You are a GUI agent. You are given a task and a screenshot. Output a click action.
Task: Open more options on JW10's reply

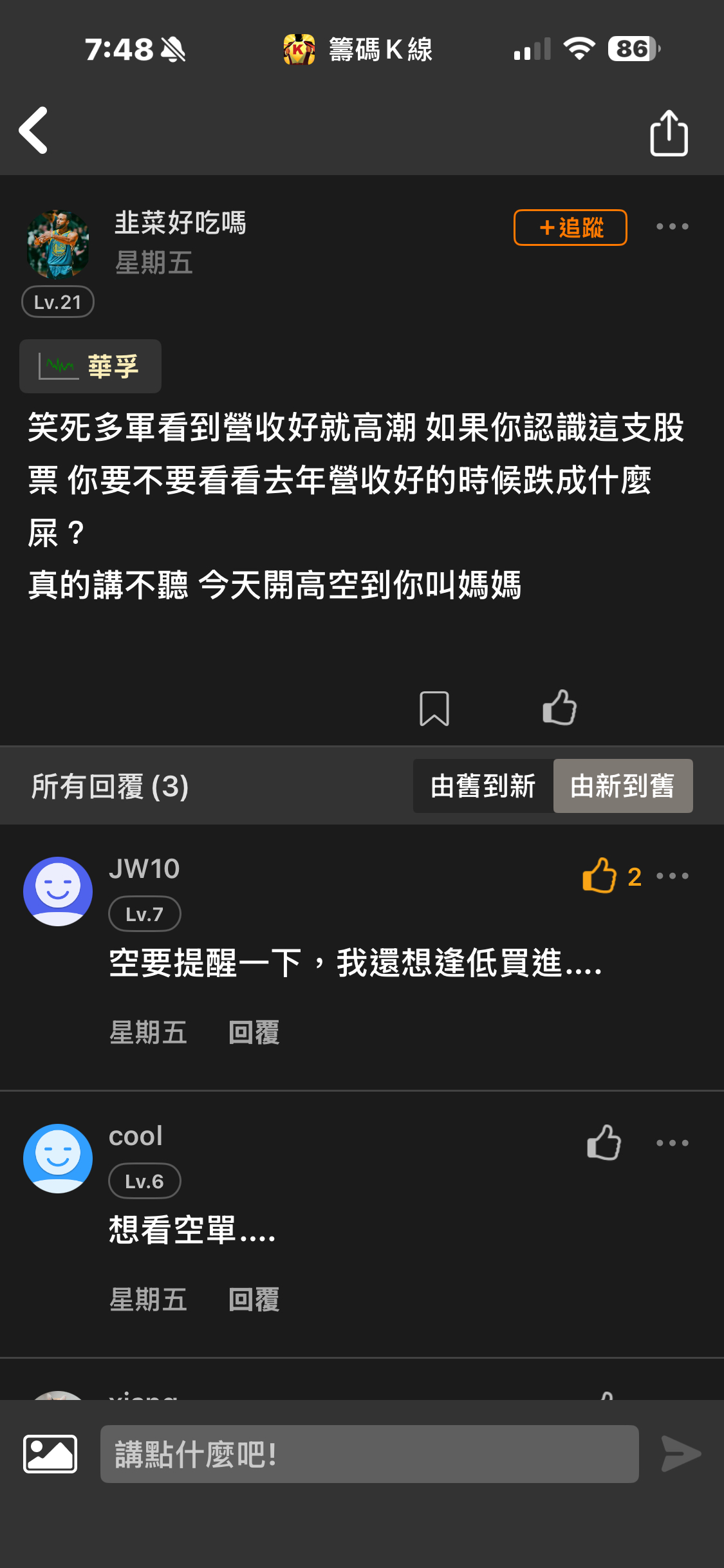coord(672,876)
